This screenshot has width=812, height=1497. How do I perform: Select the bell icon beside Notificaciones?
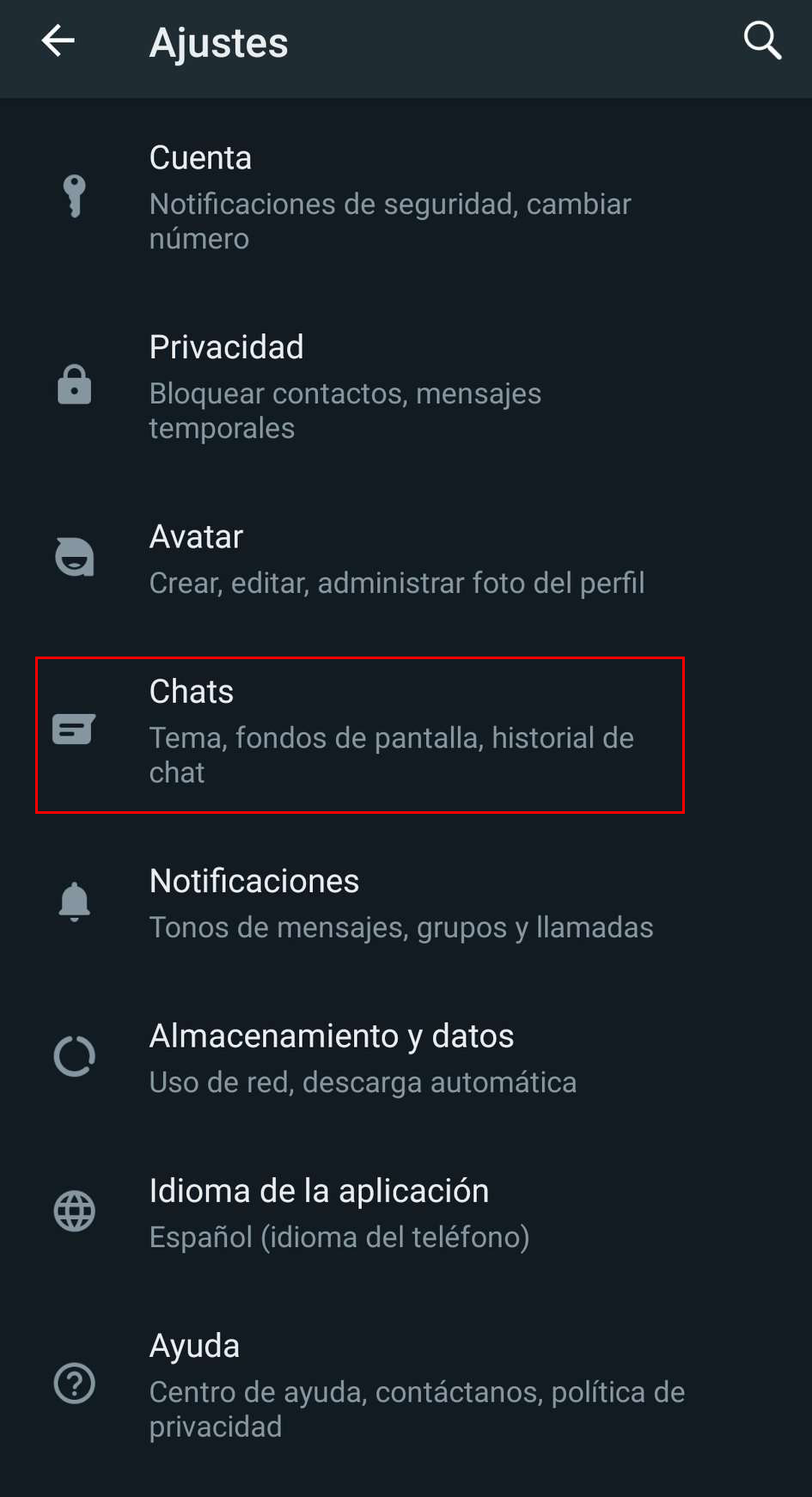pos(73,901)
